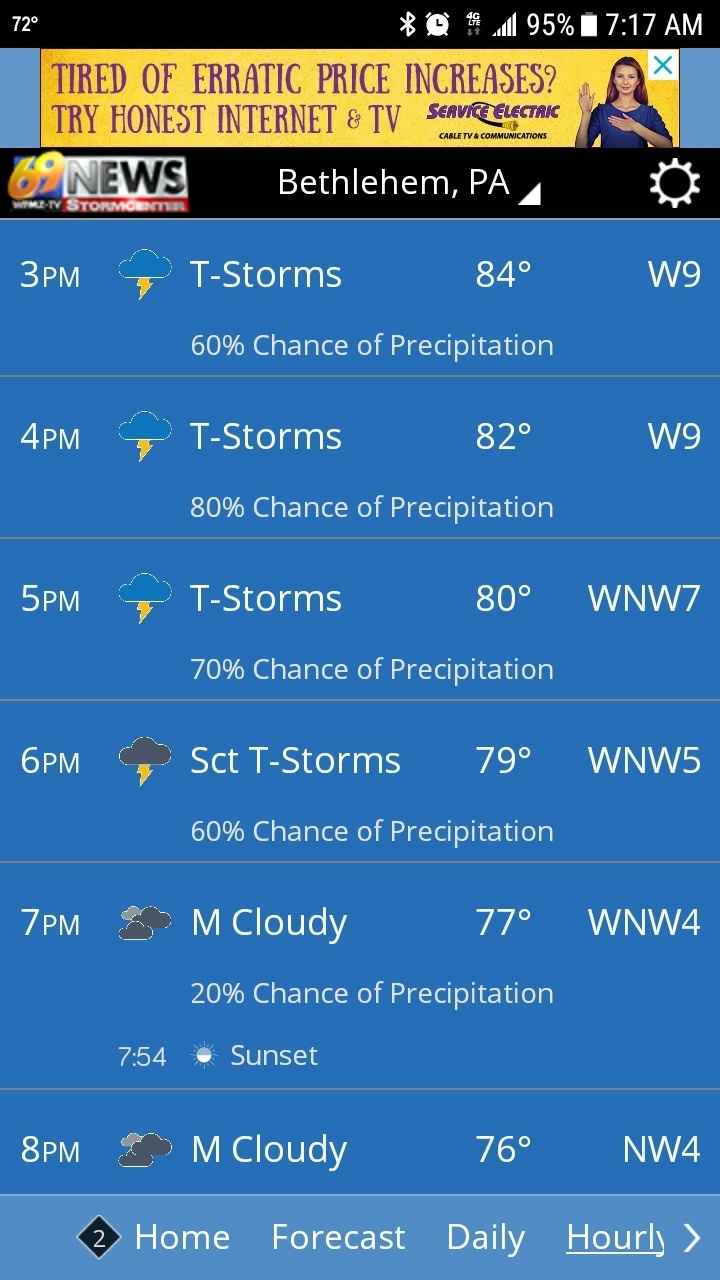Close the Service Electric ad banner
Image resolution: width=720 pixels, height=1280 pixels.
coord(662,66)
